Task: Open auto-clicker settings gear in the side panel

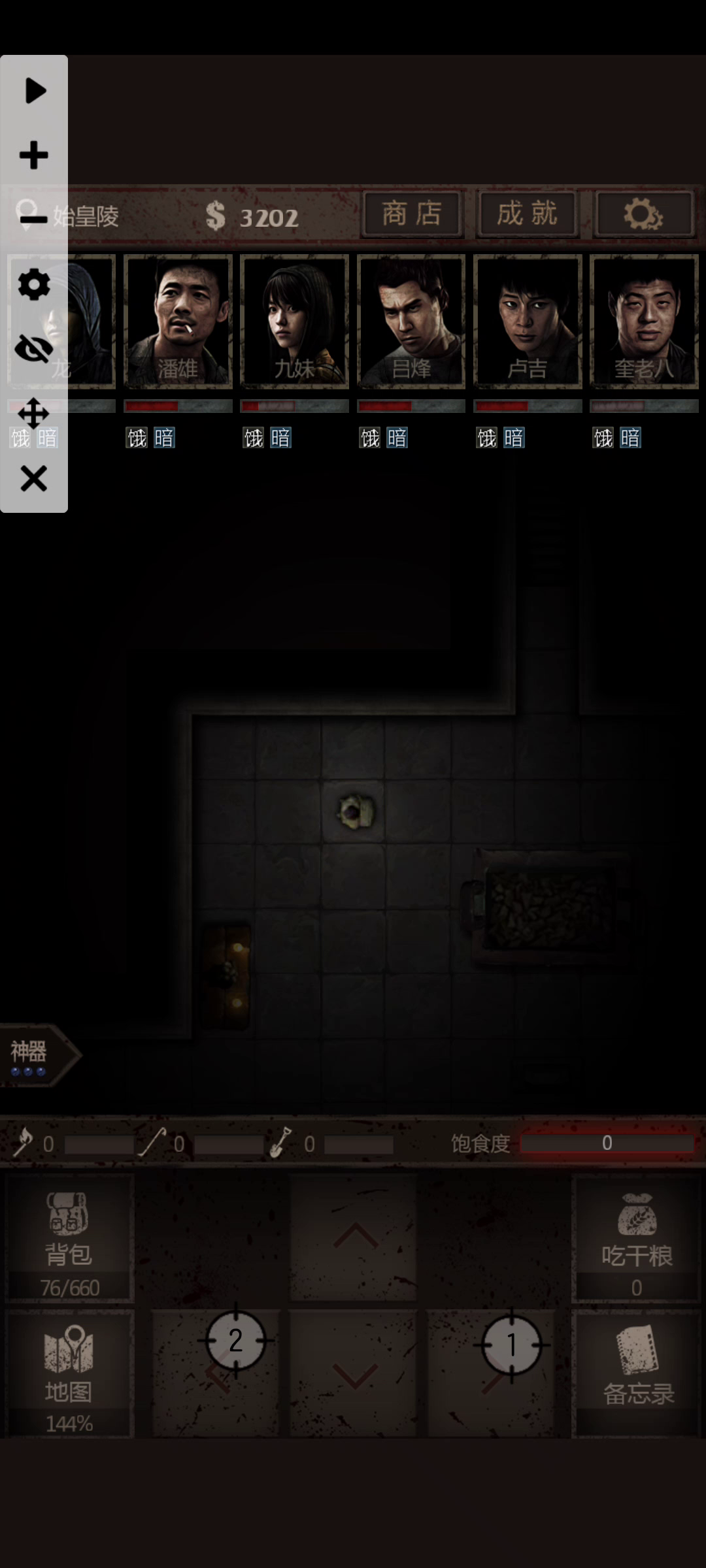Action: (34, 284)
